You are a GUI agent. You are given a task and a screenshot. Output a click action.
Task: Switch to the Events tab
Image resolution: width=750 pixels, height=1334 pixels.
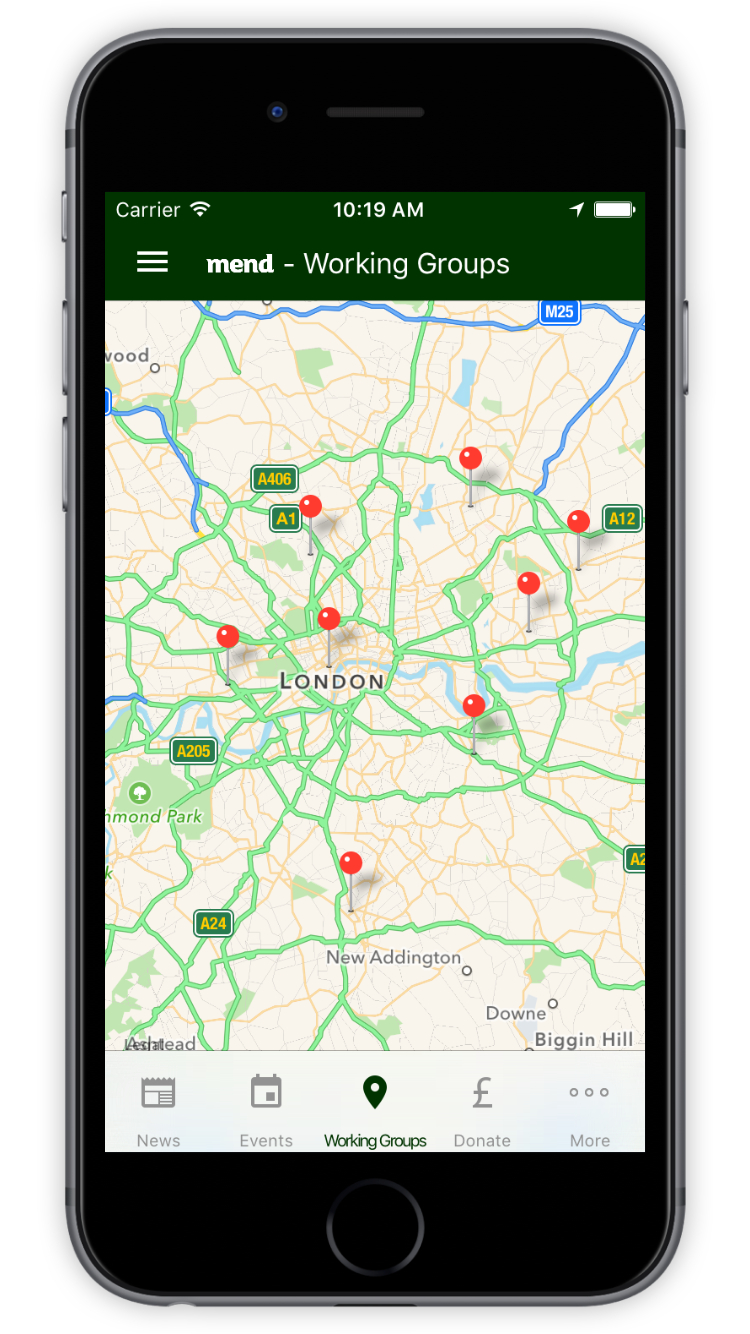pos(266,1111)
